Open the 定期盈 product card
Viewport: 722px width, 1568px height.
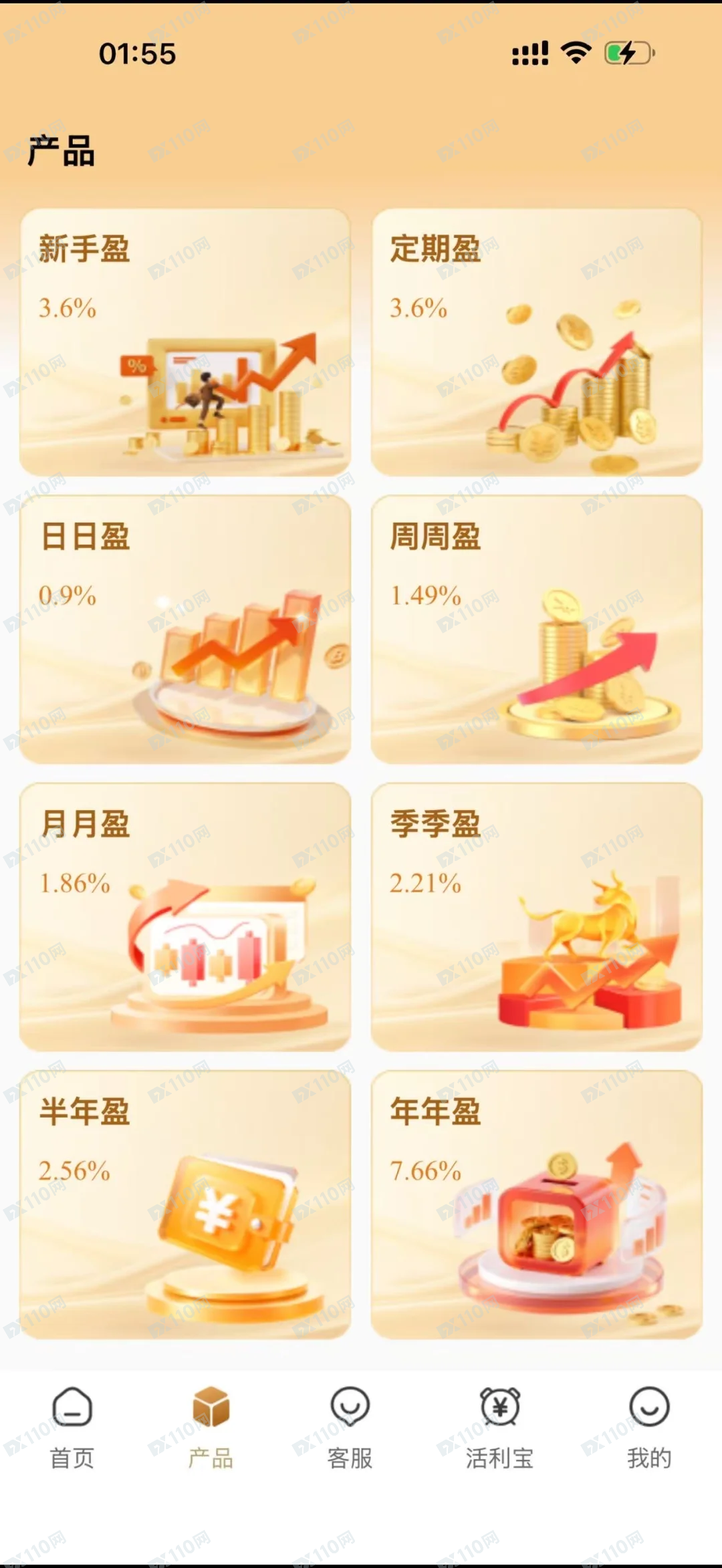pos(537,342)
